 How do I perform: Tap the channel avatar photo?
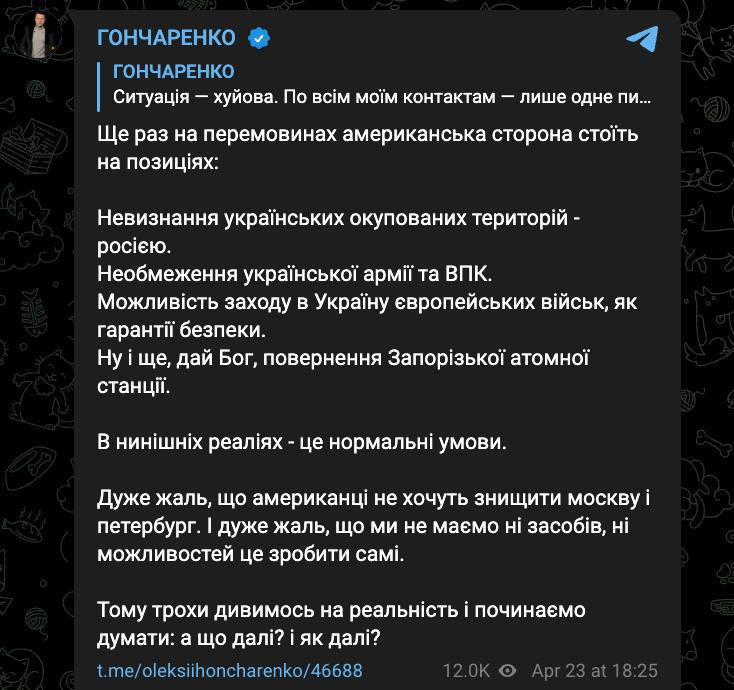[38, 35]
